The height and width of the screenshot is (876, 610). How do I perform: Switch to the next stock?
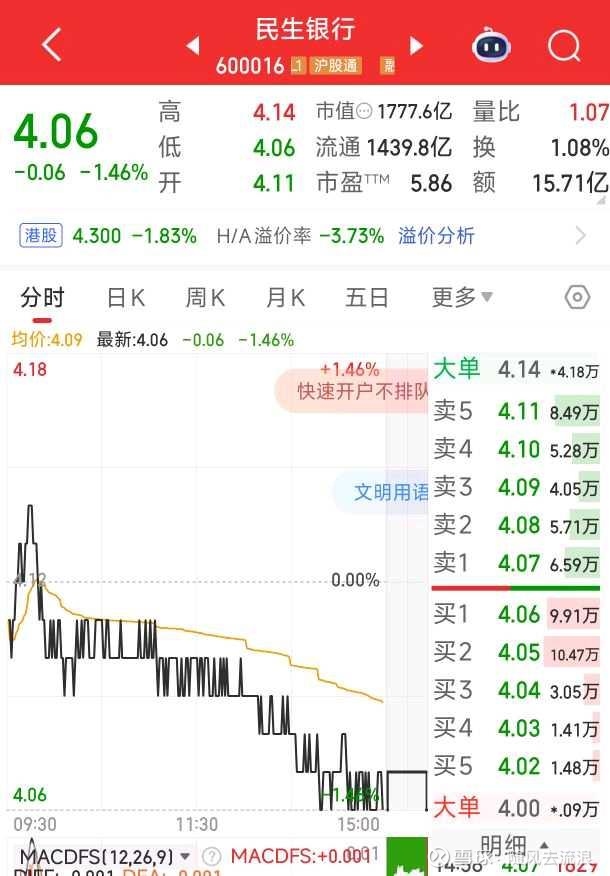tap(417, 45)
